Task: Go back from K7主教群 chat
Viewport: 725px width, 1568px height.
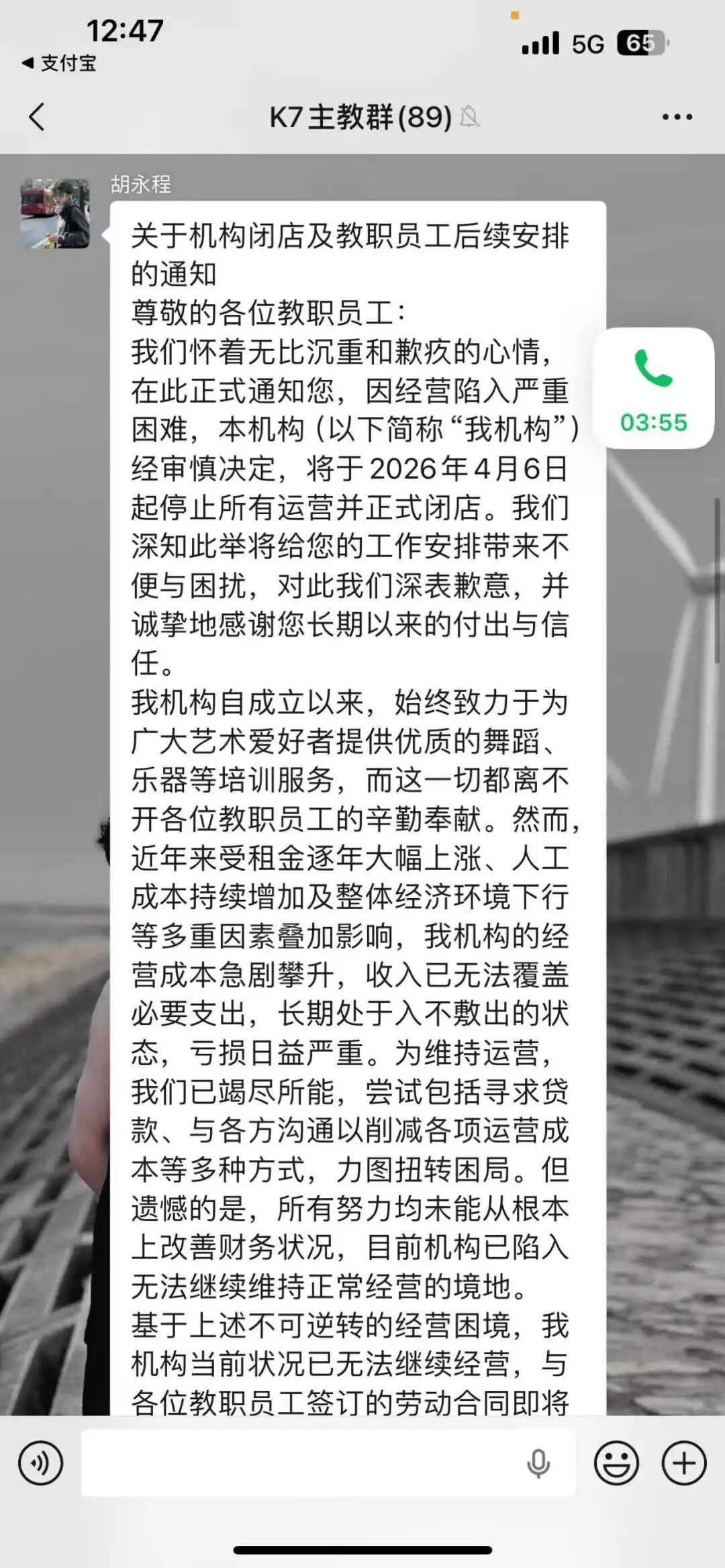Action: (x=38, y=117)
